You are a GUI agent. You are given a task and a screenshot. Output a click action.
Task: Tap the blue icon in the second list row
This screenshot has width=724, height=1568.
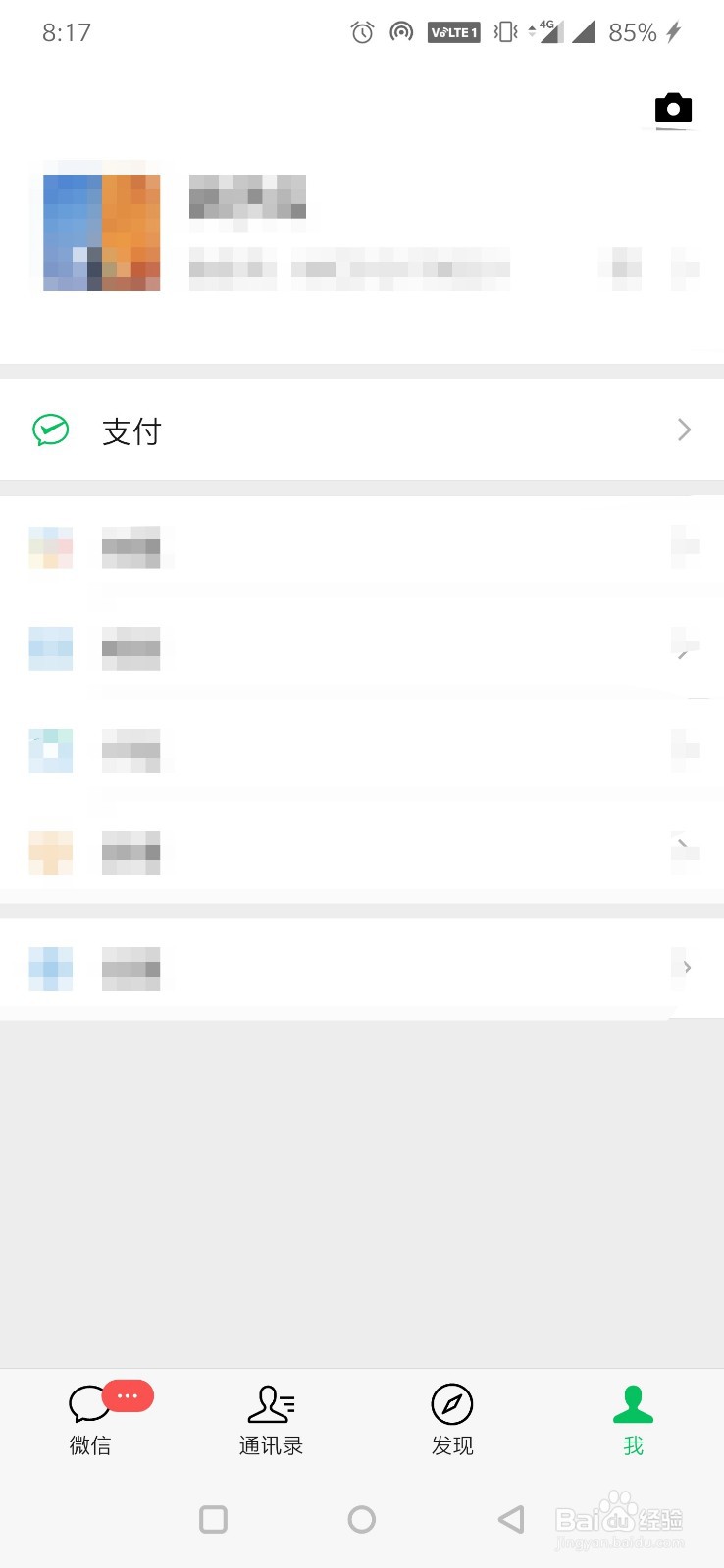[x=51, y=648]
